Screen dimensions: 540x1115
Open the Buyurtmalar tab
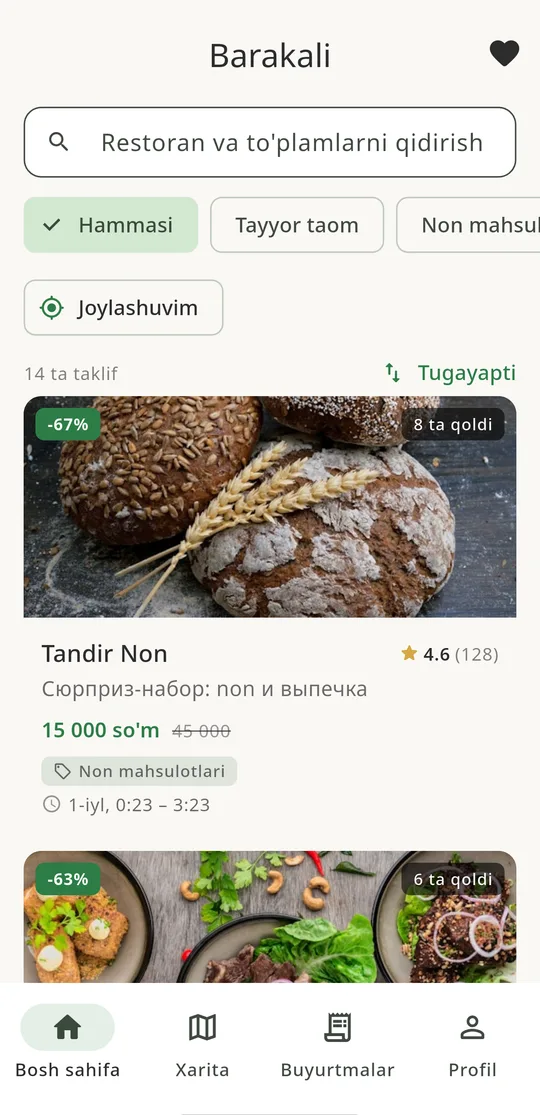pos(337,1042)
